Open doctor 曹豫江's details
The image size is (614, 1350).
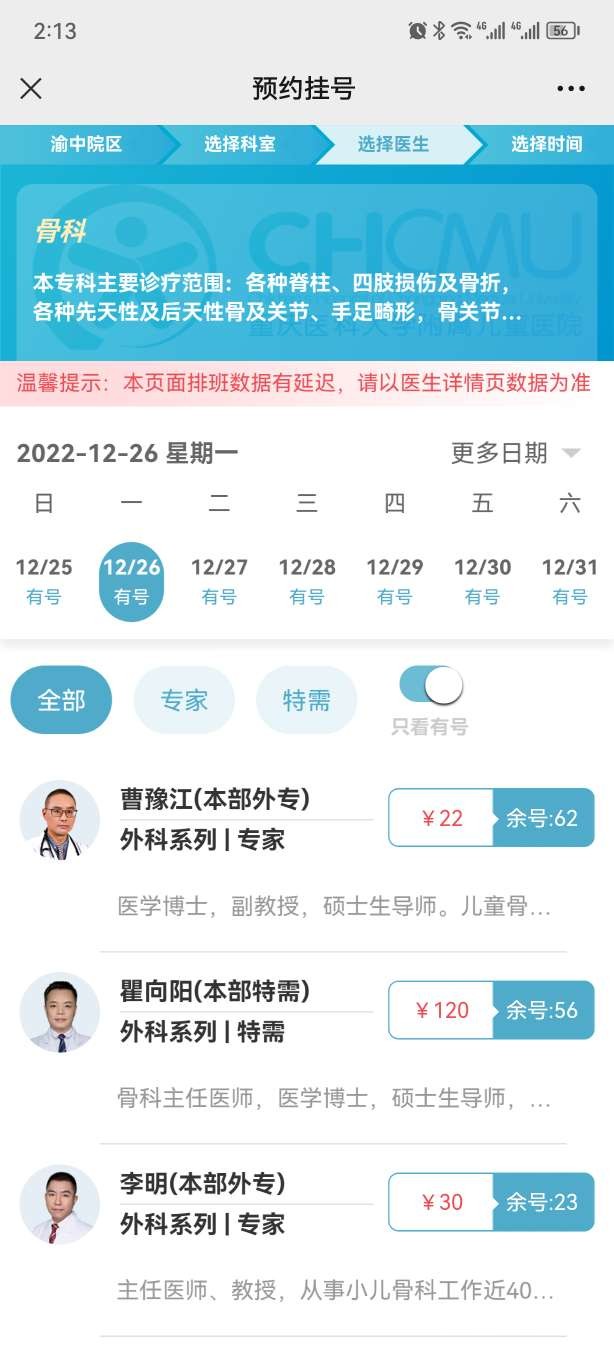coord(214,799)
